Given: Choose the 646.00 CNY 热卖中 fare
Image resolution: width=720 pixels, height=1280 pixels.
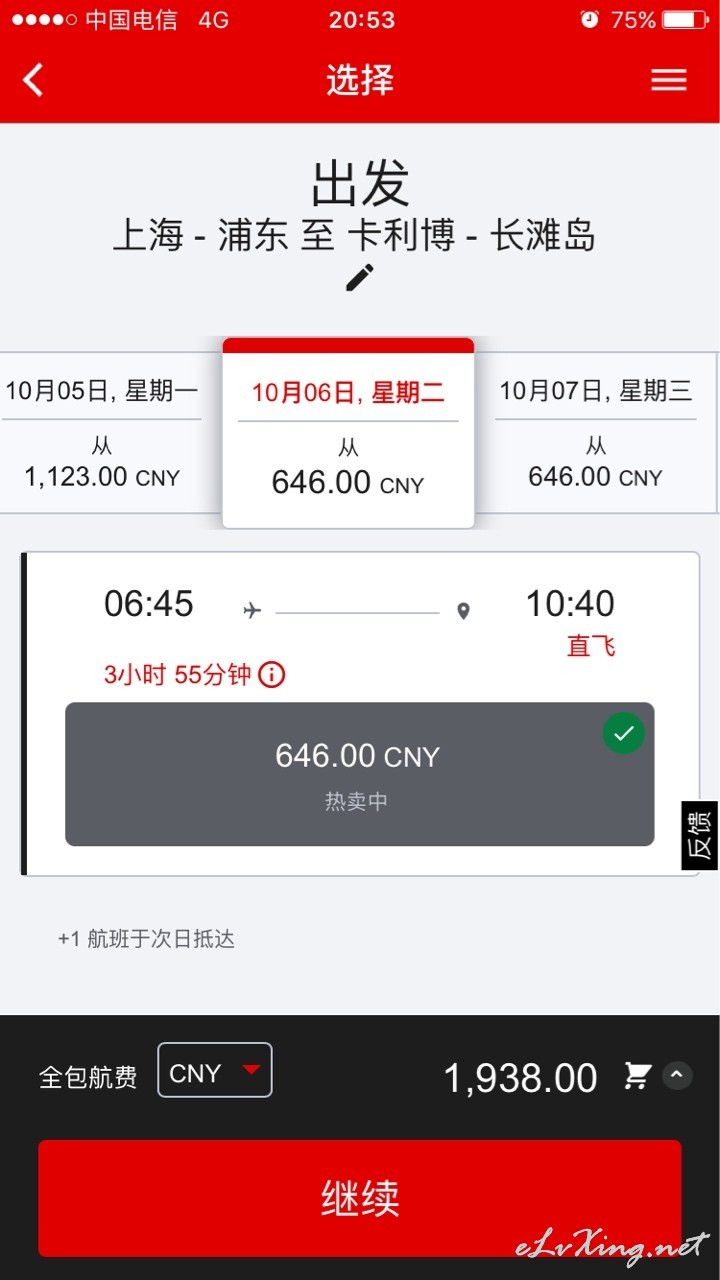Looking at the screenshot, I should 360,774.
